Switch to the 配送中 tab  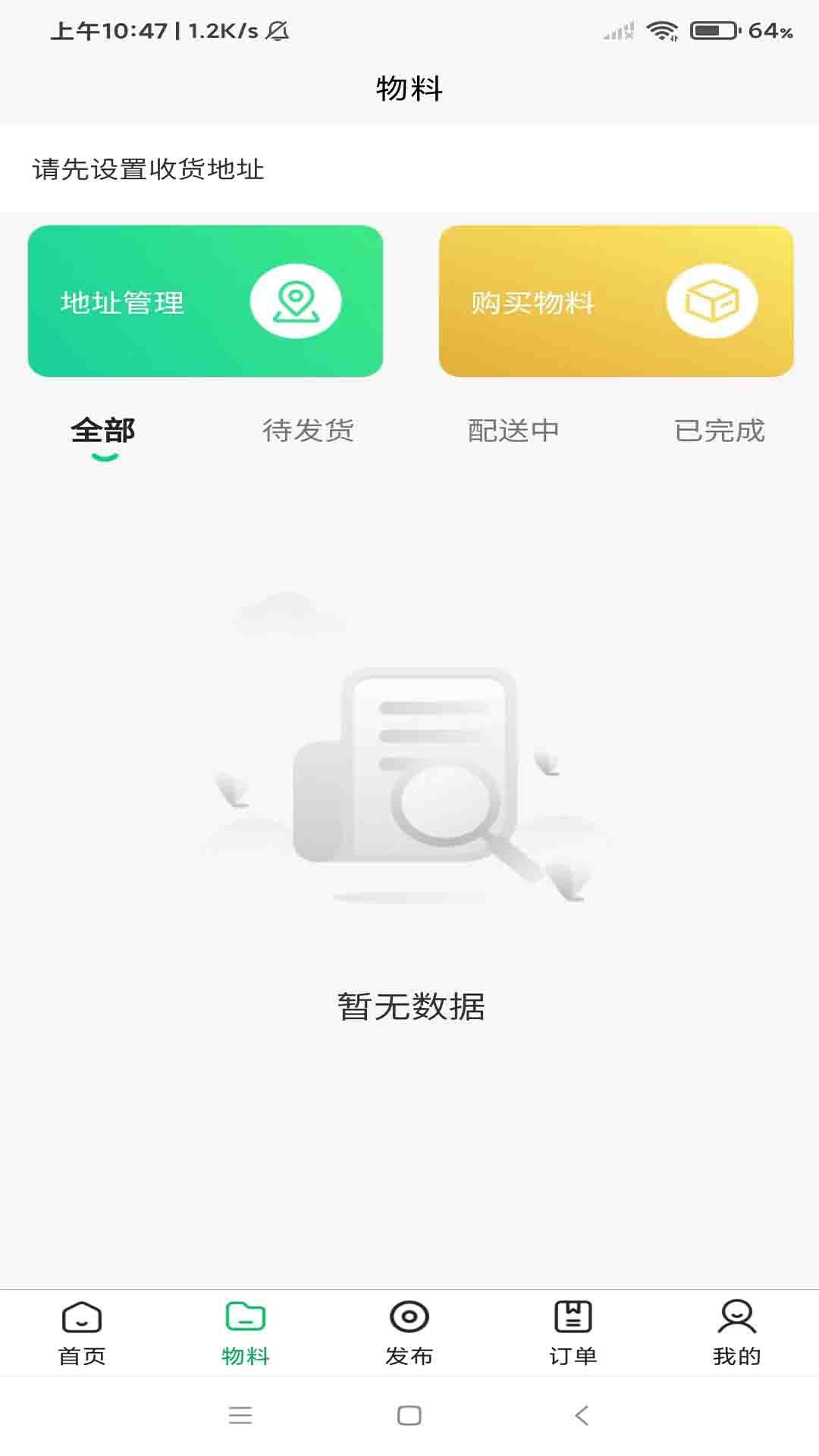pyautogui.click(x=514, y=431)
